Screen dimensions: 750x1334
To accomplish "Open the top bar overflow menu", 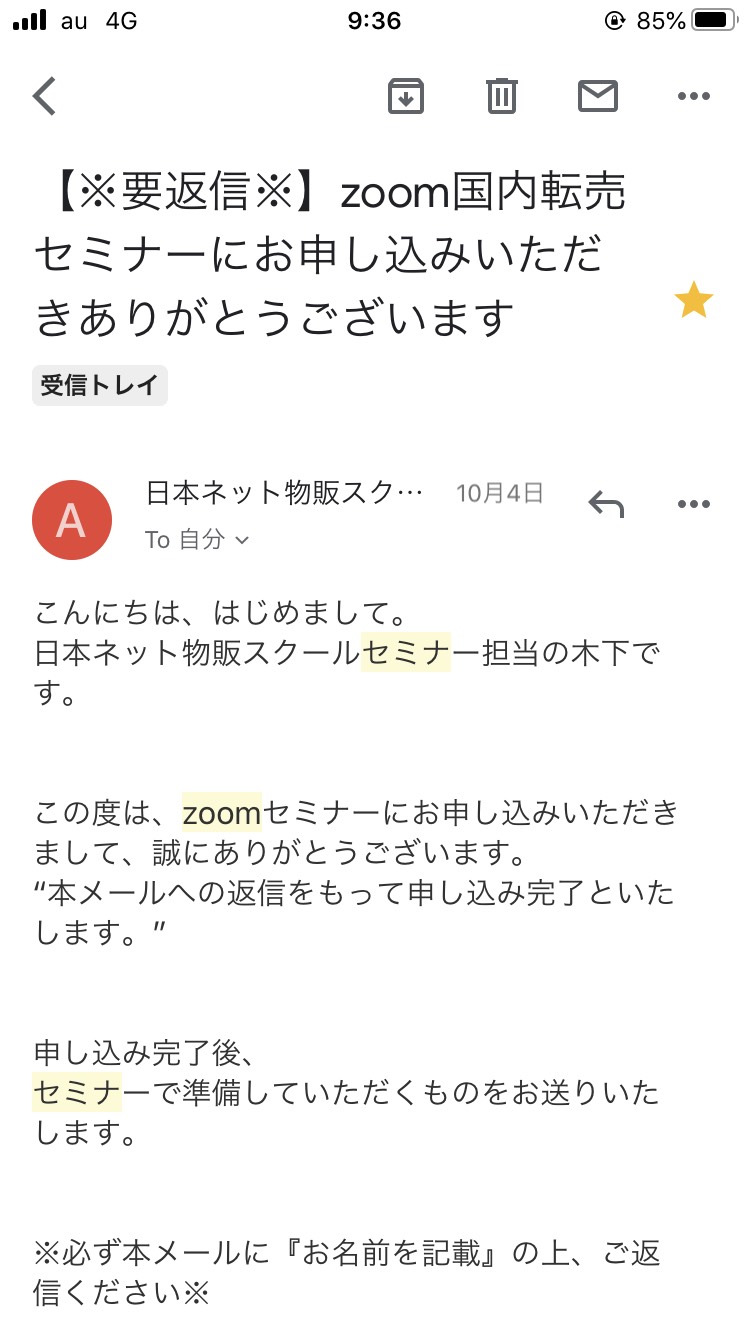I will click(693, 96).
